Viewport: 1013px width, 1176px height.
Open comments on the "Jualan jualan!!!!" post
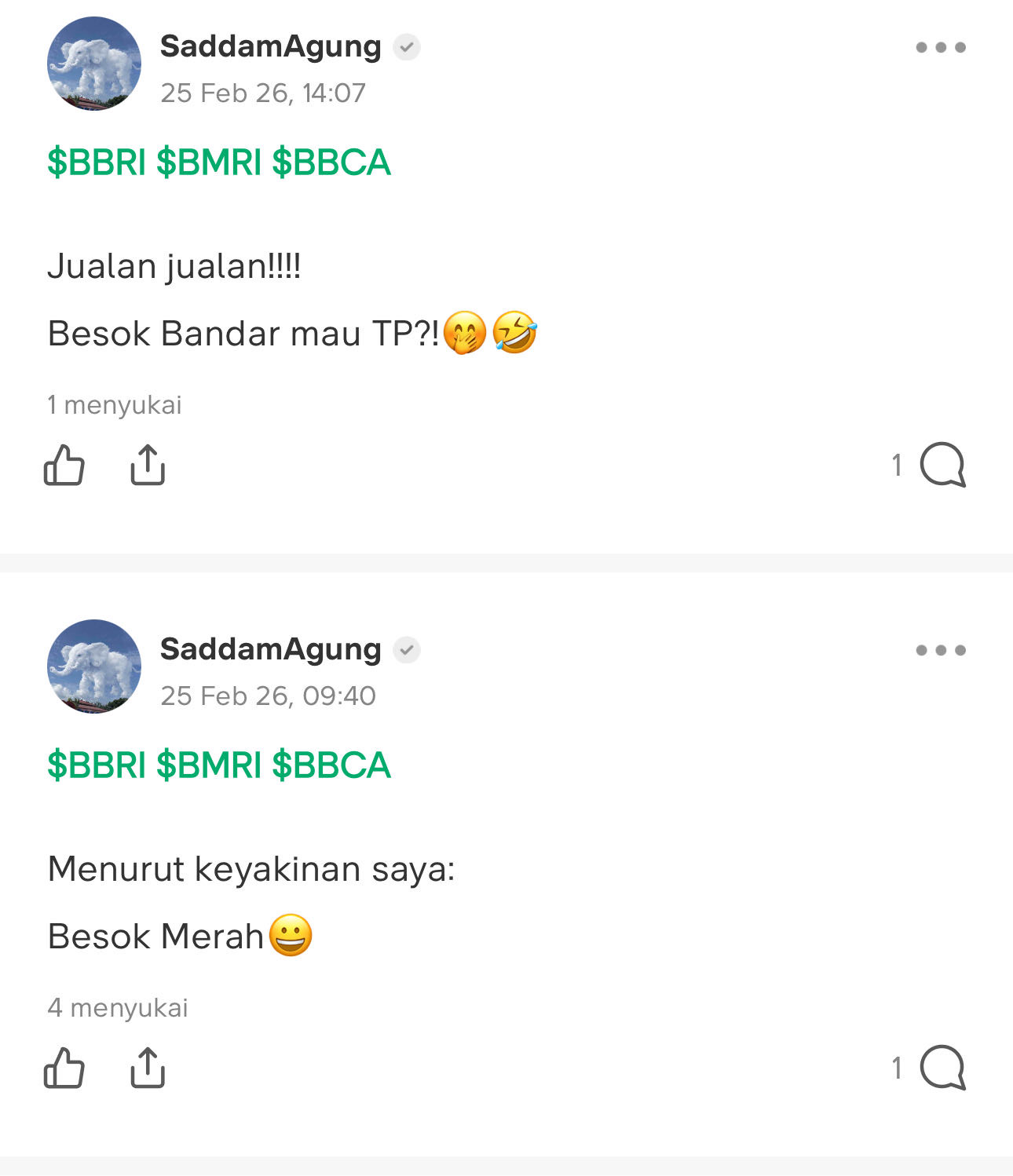[942, 465]
